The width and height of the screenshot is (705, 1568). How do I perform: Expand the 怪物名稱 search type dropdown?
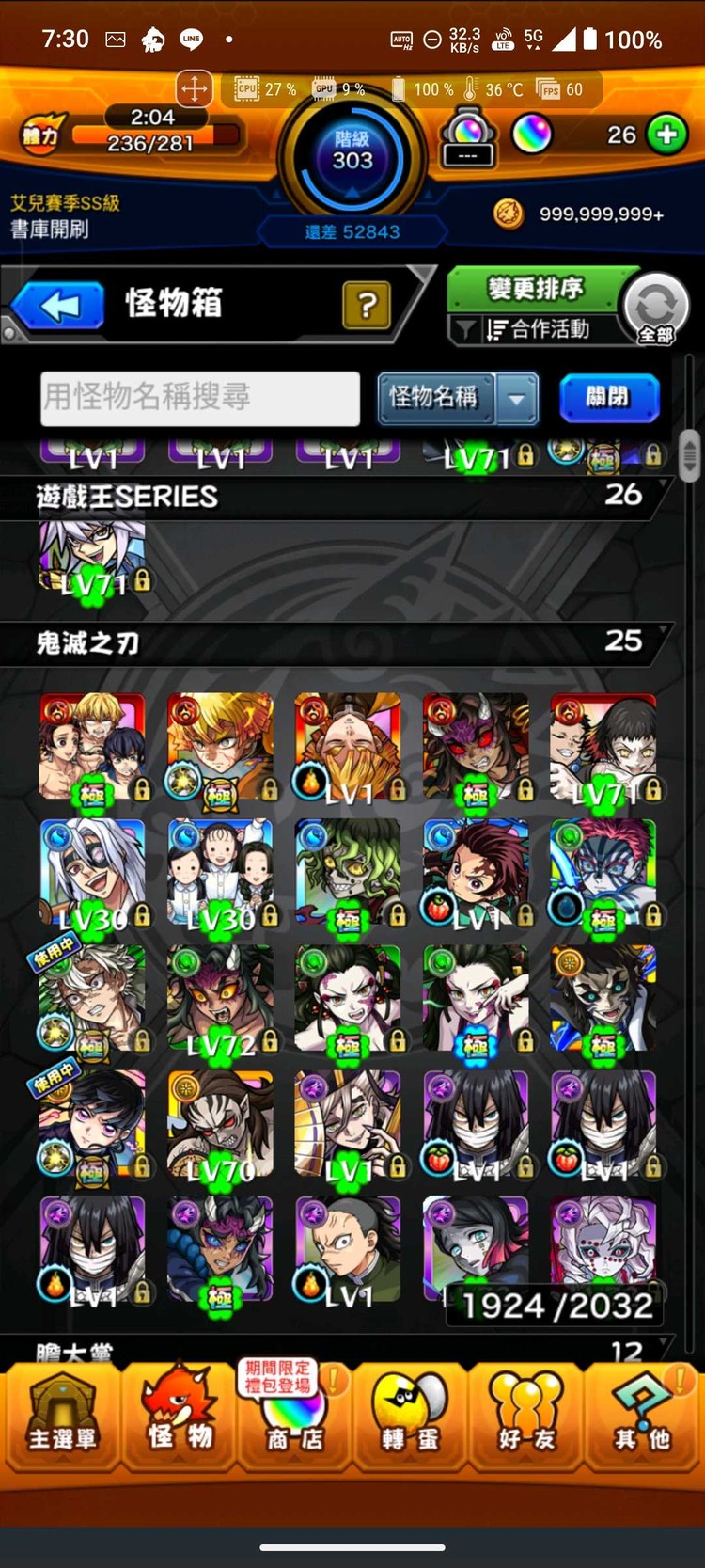click(517, 398)
